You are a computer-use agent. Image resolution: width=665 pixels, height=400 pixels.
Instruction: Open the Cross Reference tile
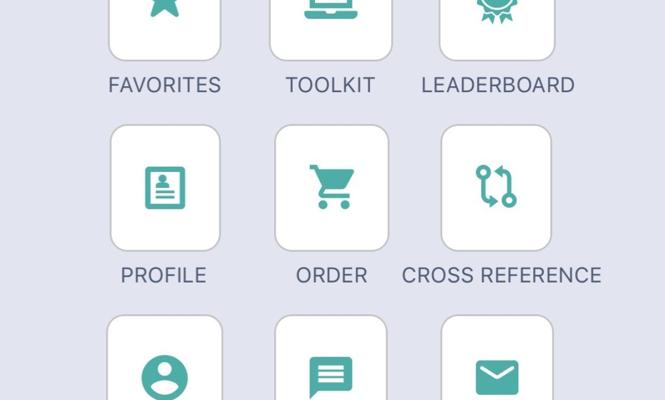tap(496, 188)
